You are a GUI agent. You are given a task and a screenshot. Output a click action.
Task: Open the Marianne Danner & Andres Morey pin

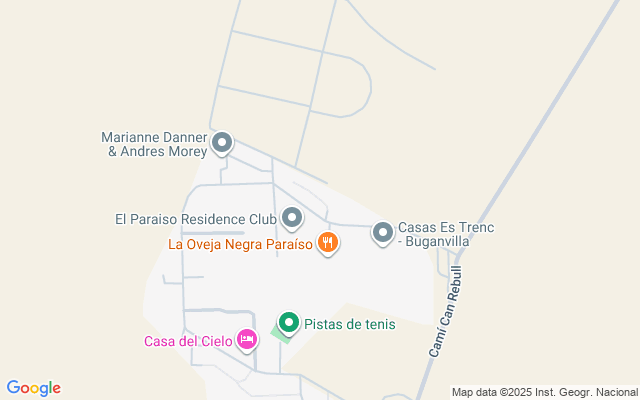click(223, 143)
